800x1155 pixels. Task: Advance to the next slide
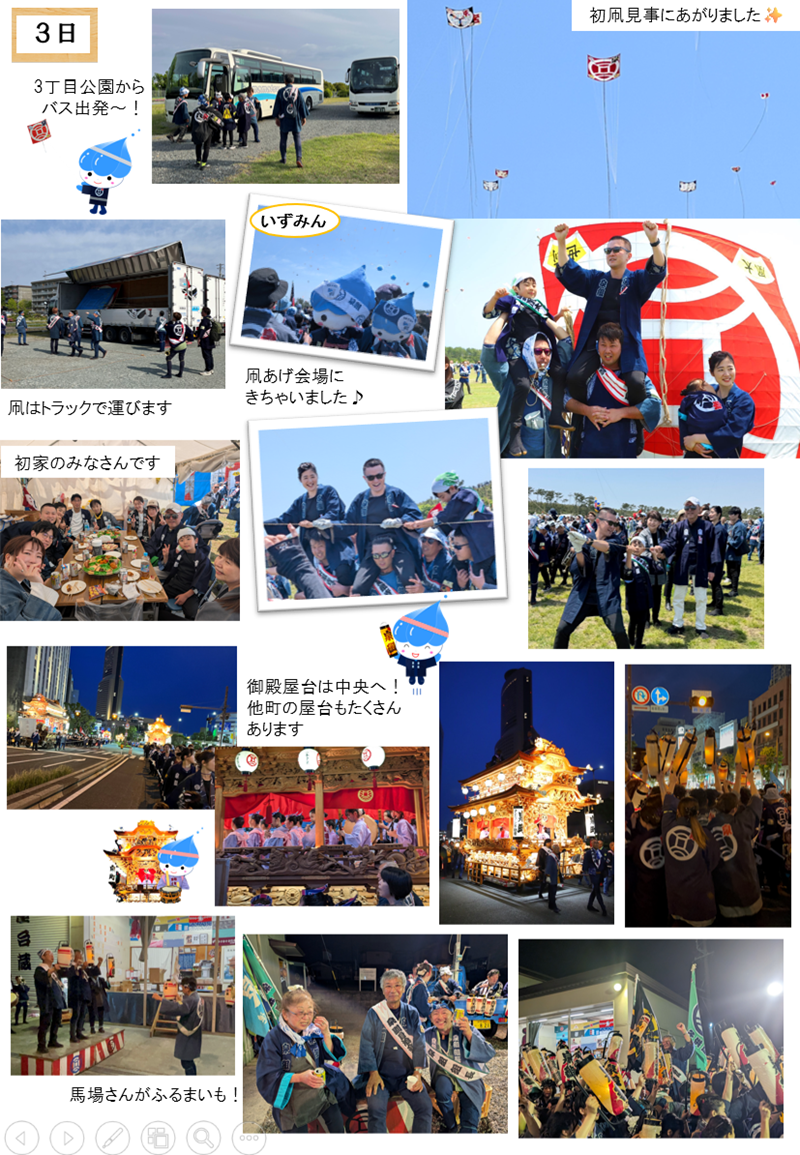(x=67, y=1137)
